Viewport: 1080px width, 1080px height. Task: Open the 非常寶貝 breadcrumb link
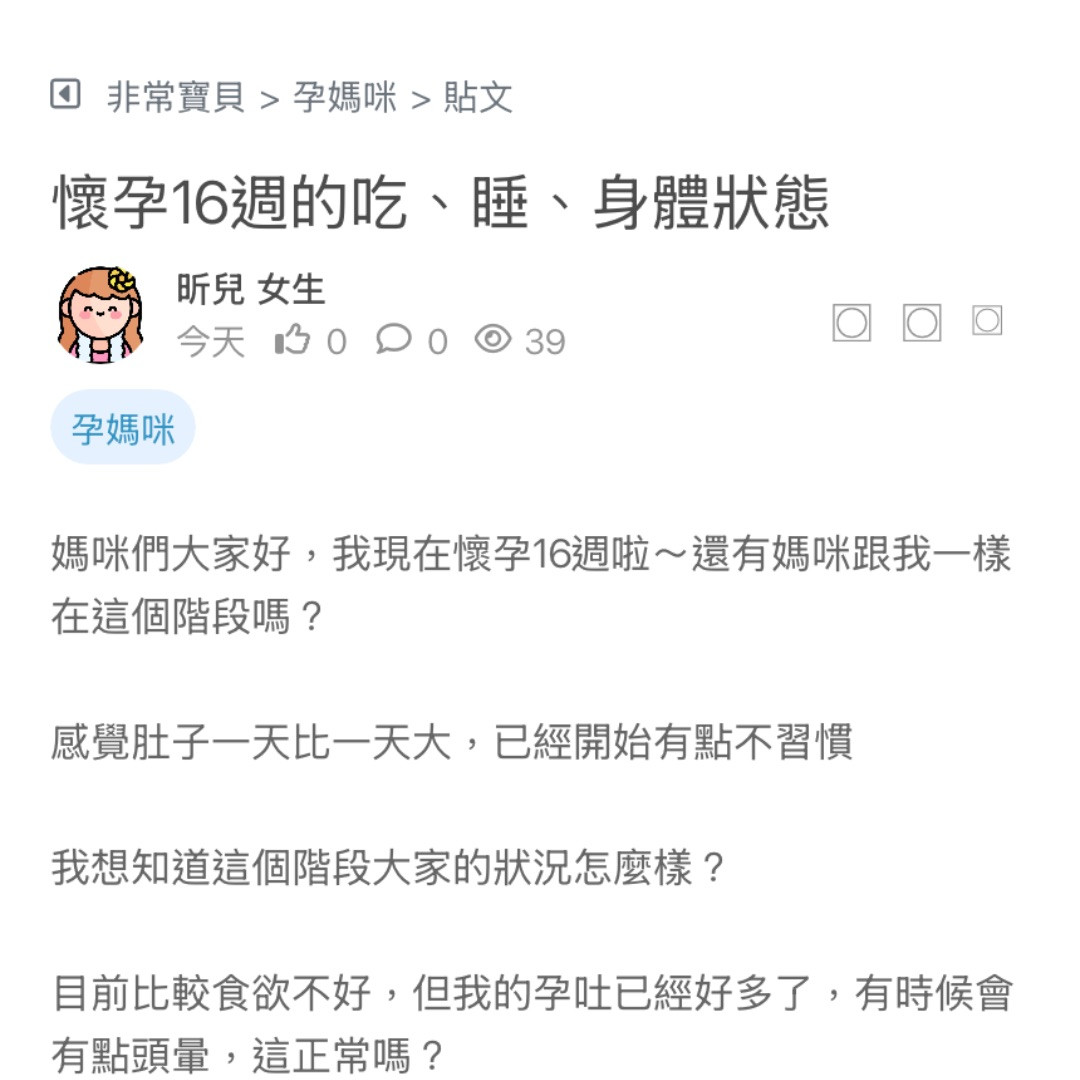pyautogui.click(x=176, y=97)
